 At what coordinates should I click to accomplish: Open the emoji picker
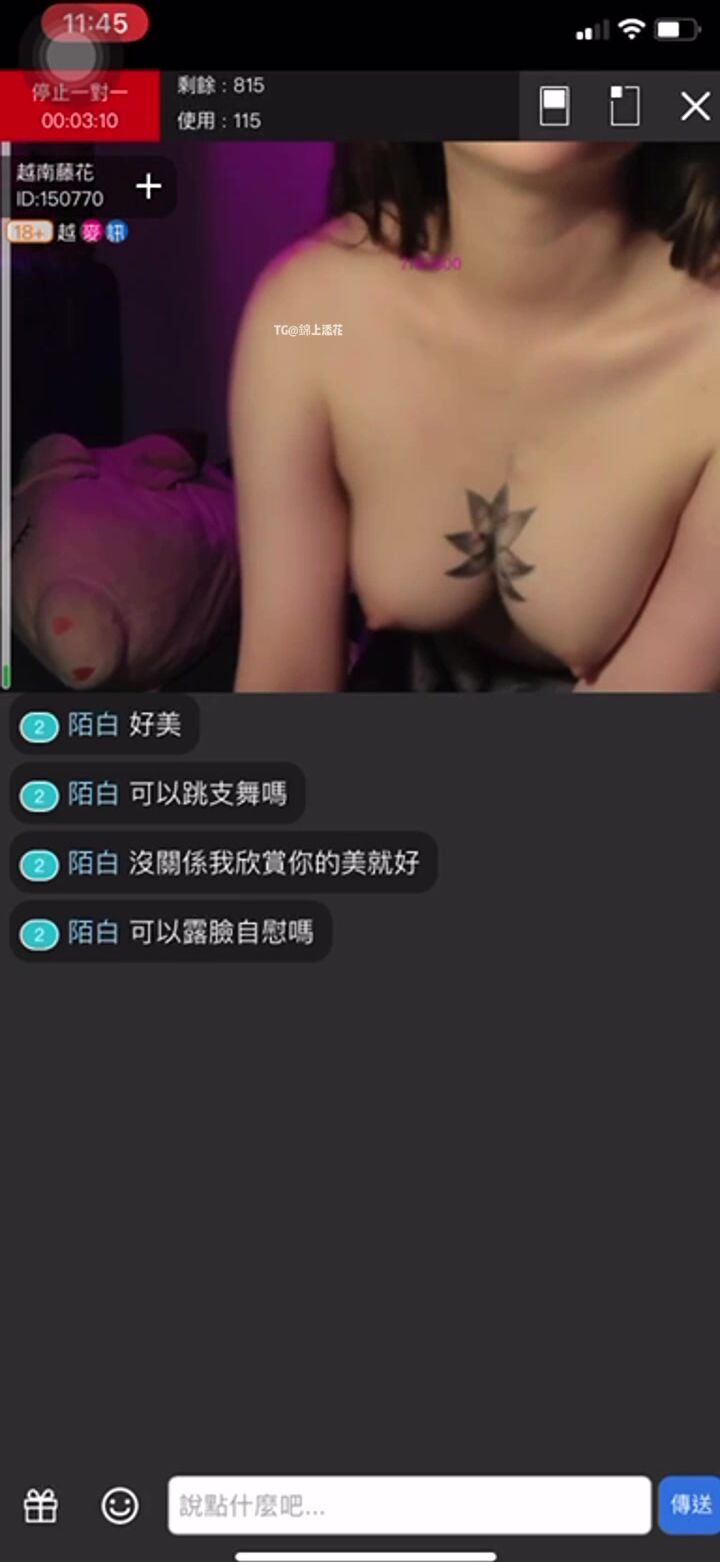tap(120, 1505)
